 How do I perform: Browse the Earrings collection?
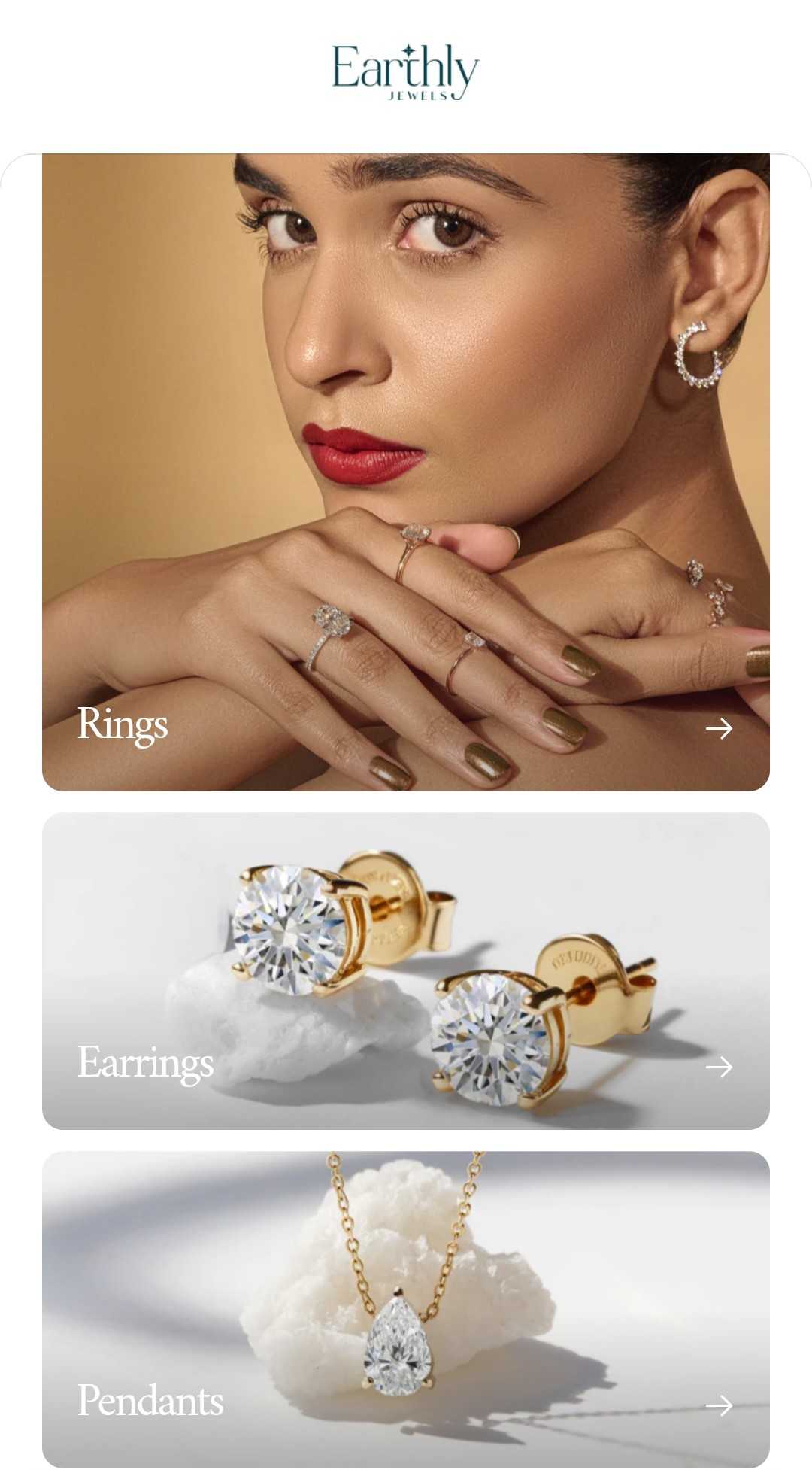coord(406,970)
